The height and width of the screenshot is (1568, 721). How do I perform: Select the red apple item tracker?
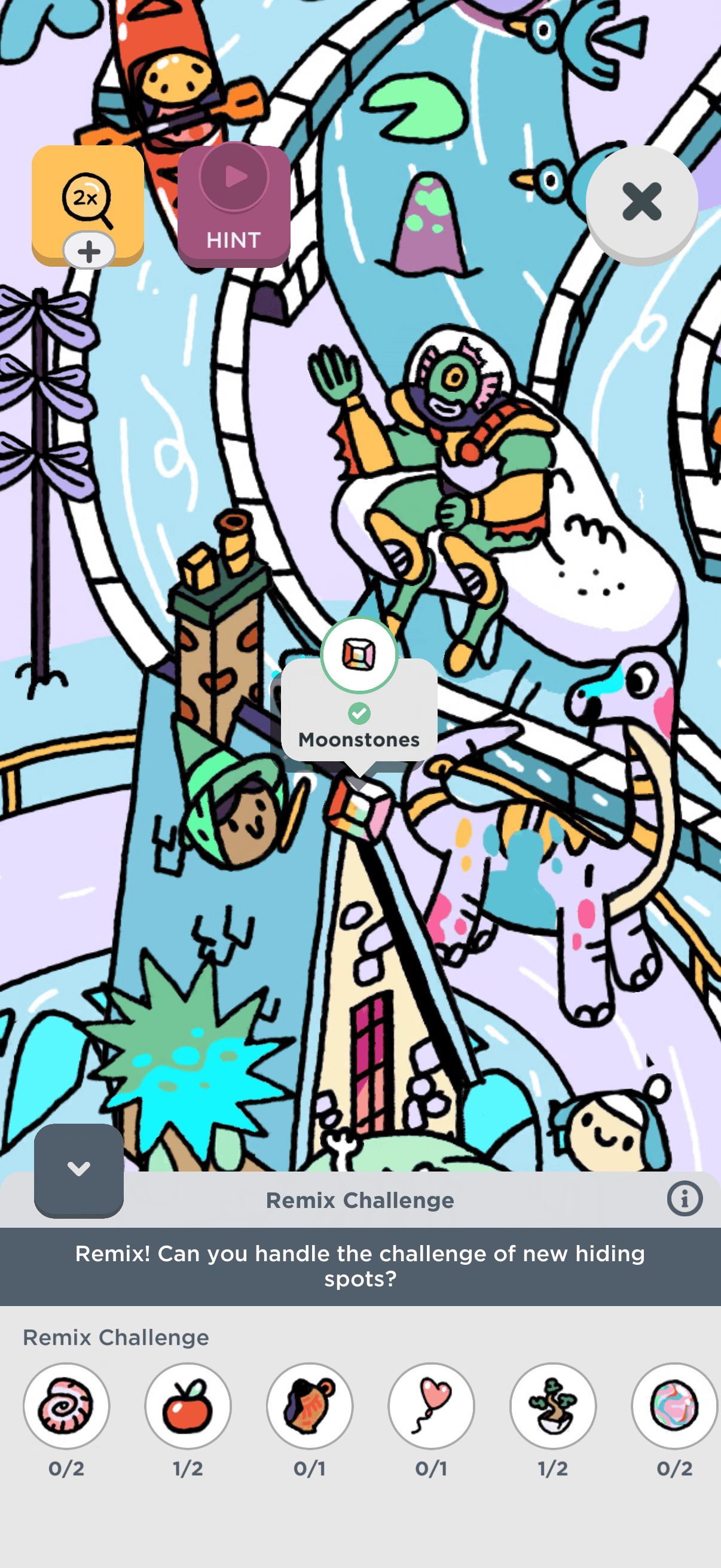(x=188, y=1405)
